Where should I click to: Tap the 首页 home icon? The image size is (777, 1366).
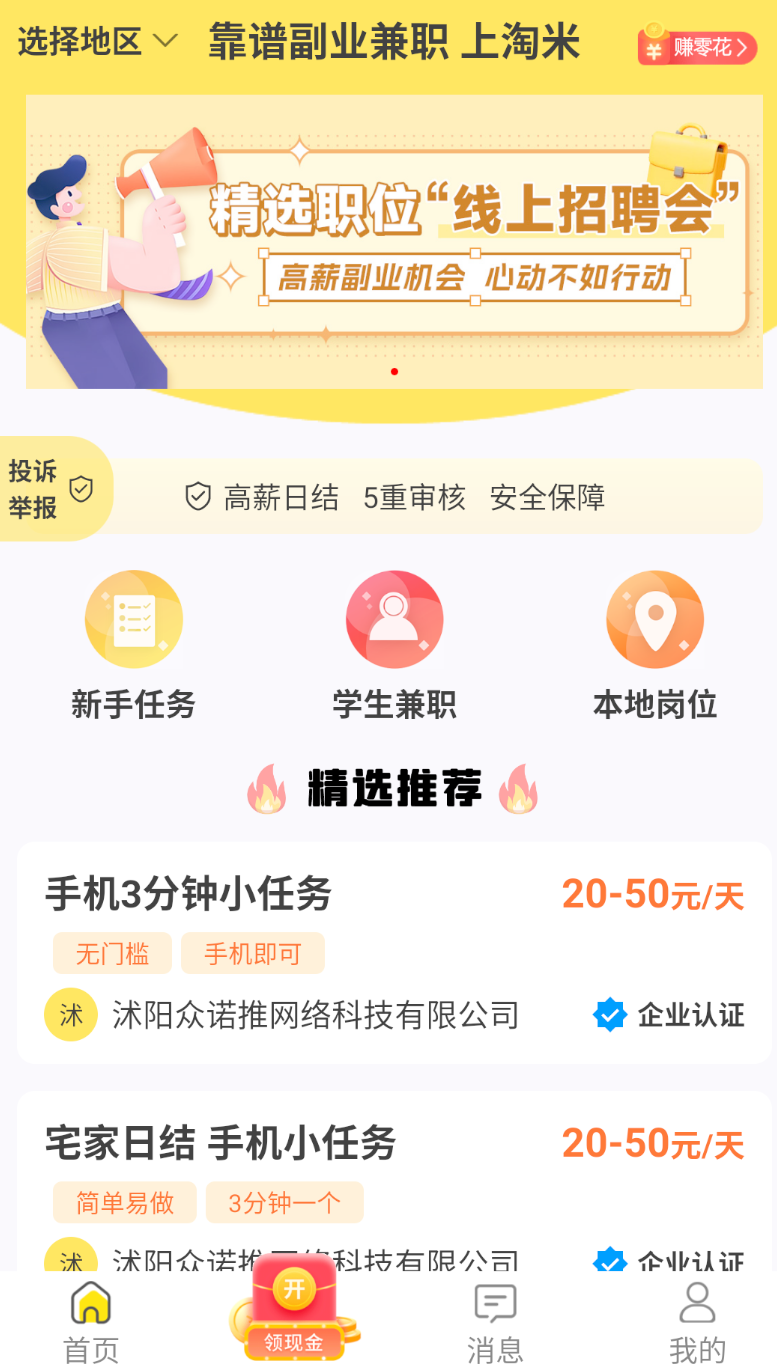pyautogui.click(x=91, y=1300)
